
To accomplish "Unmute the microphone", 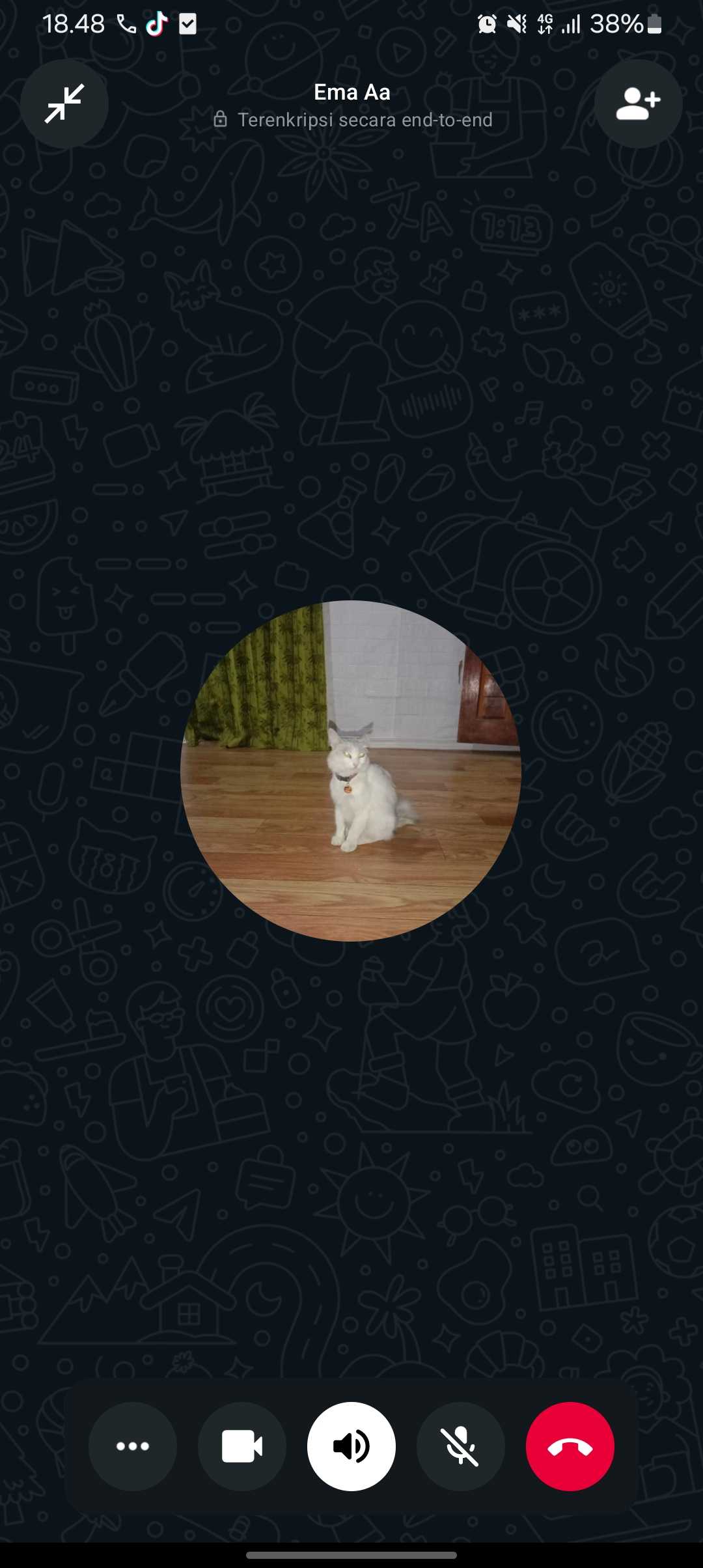I will (461, 1446).
